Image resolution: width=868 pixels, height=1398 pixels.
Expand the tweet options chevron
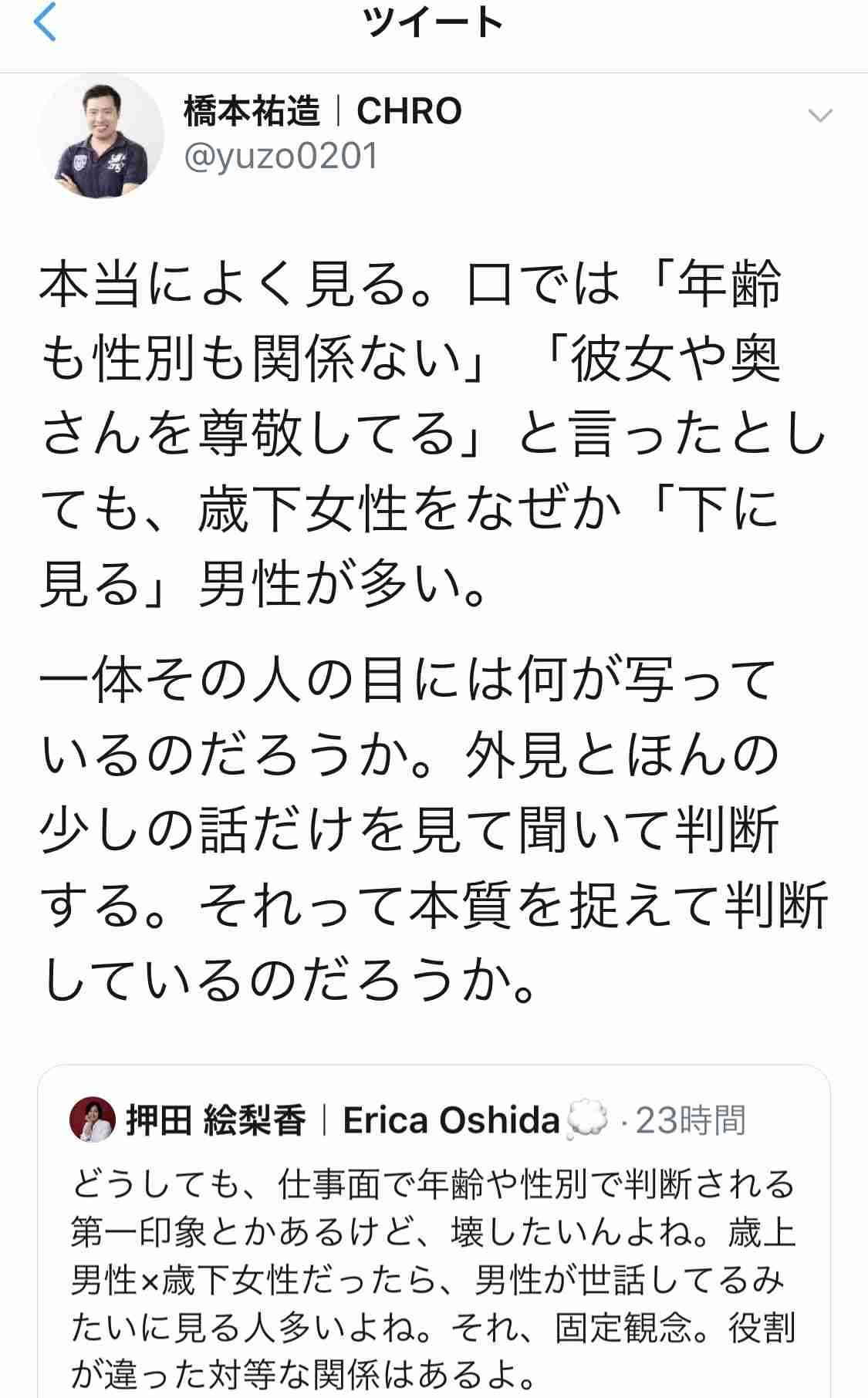pos(819,117)
